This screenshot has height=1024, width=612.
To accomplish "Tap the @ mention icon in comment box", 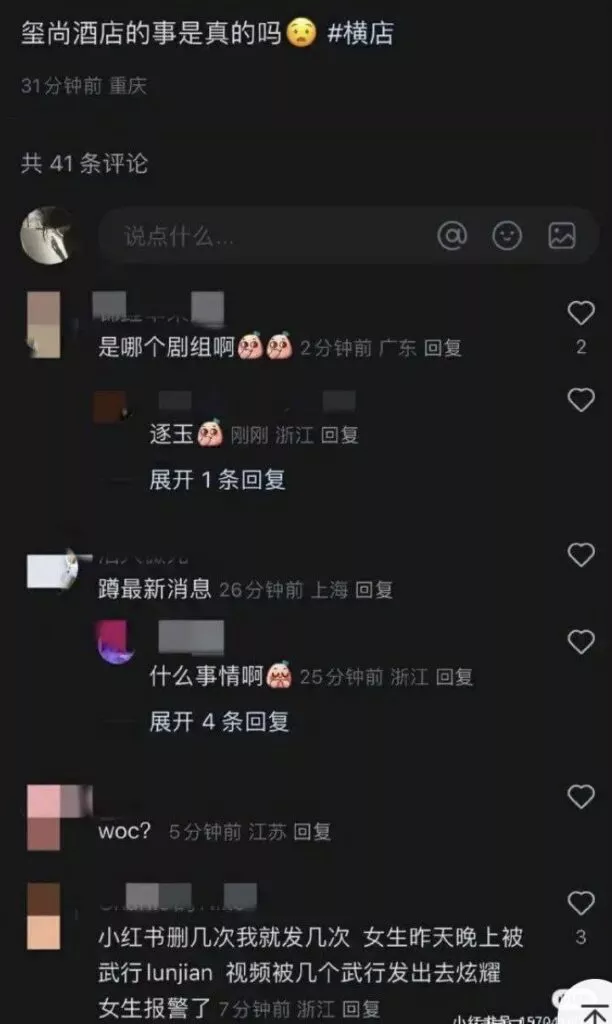I will 452,236.
